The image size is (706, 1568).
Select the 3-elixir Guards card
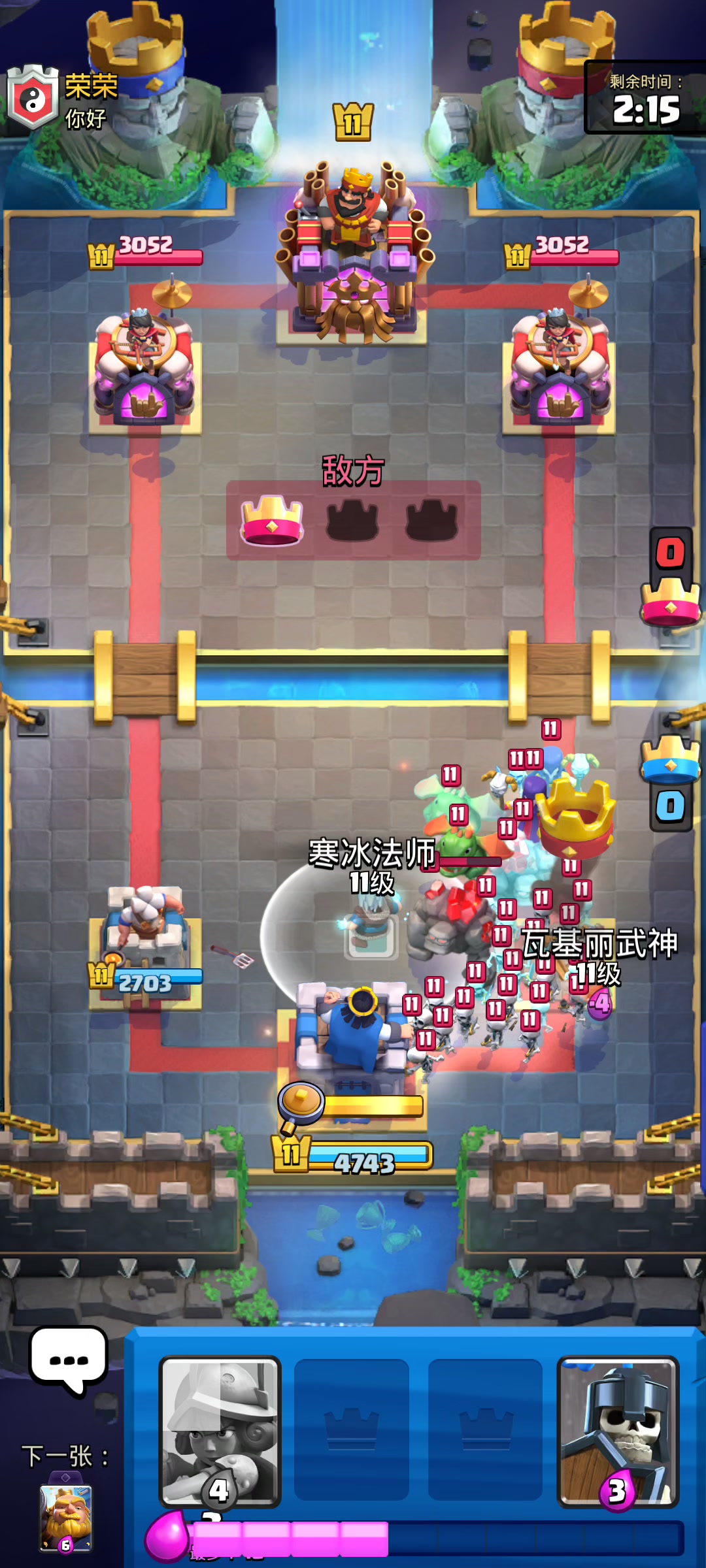point(618,1431)
